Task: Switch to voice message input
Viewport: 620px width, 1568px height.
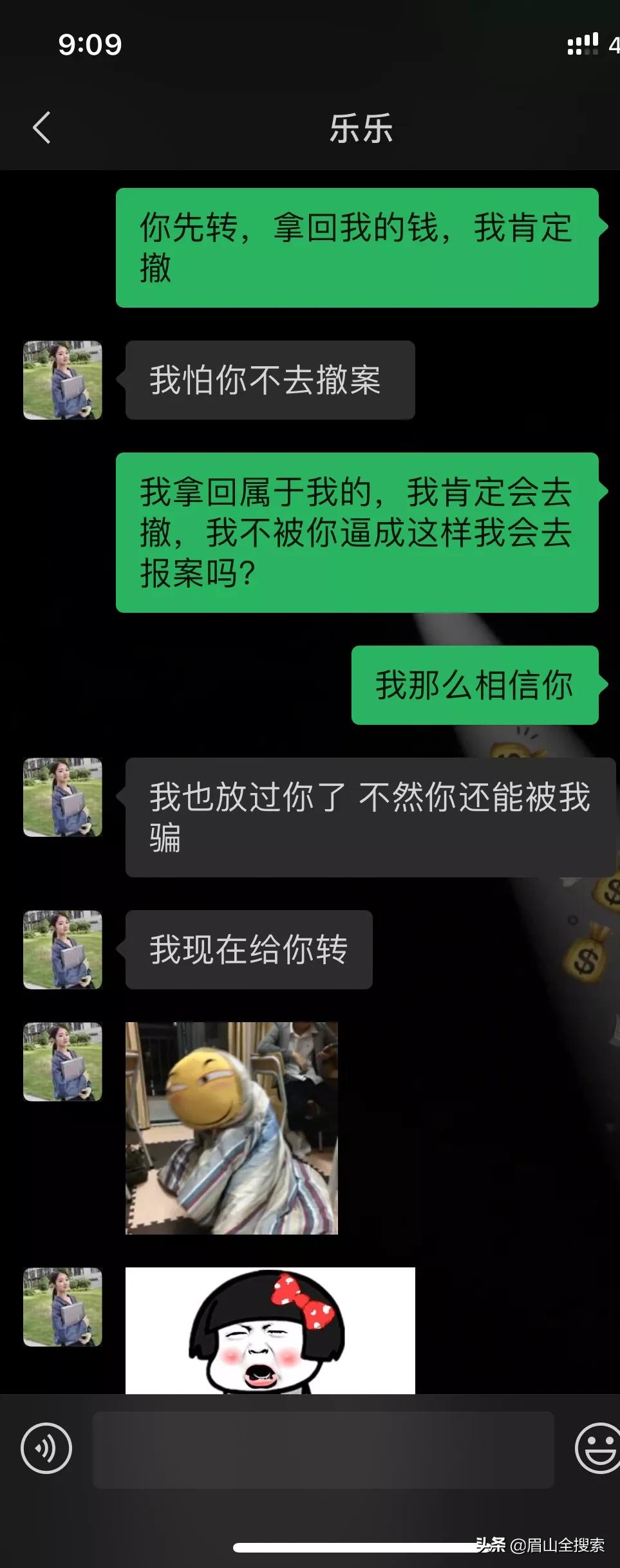Action: coord(46,1448)
